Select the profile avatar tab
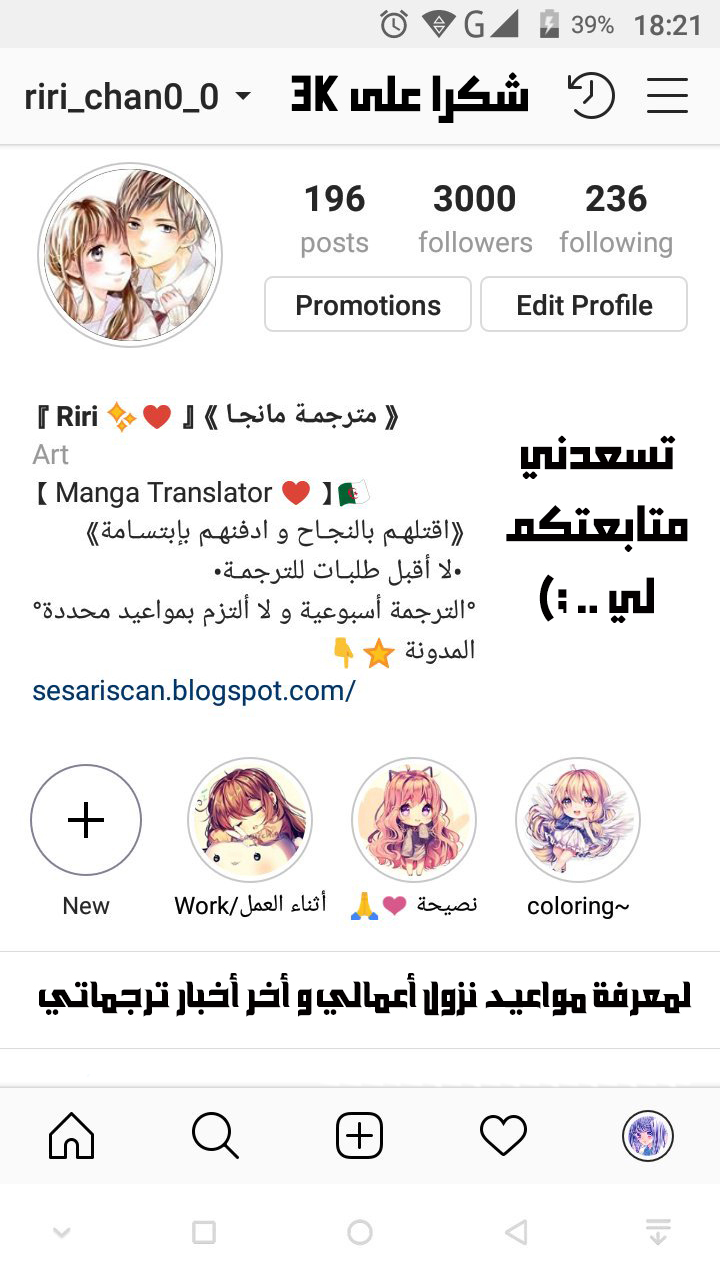Image resolution: width=720 pixels, height=1280 pixels. pyautogui.click(x=647, y=1136)
